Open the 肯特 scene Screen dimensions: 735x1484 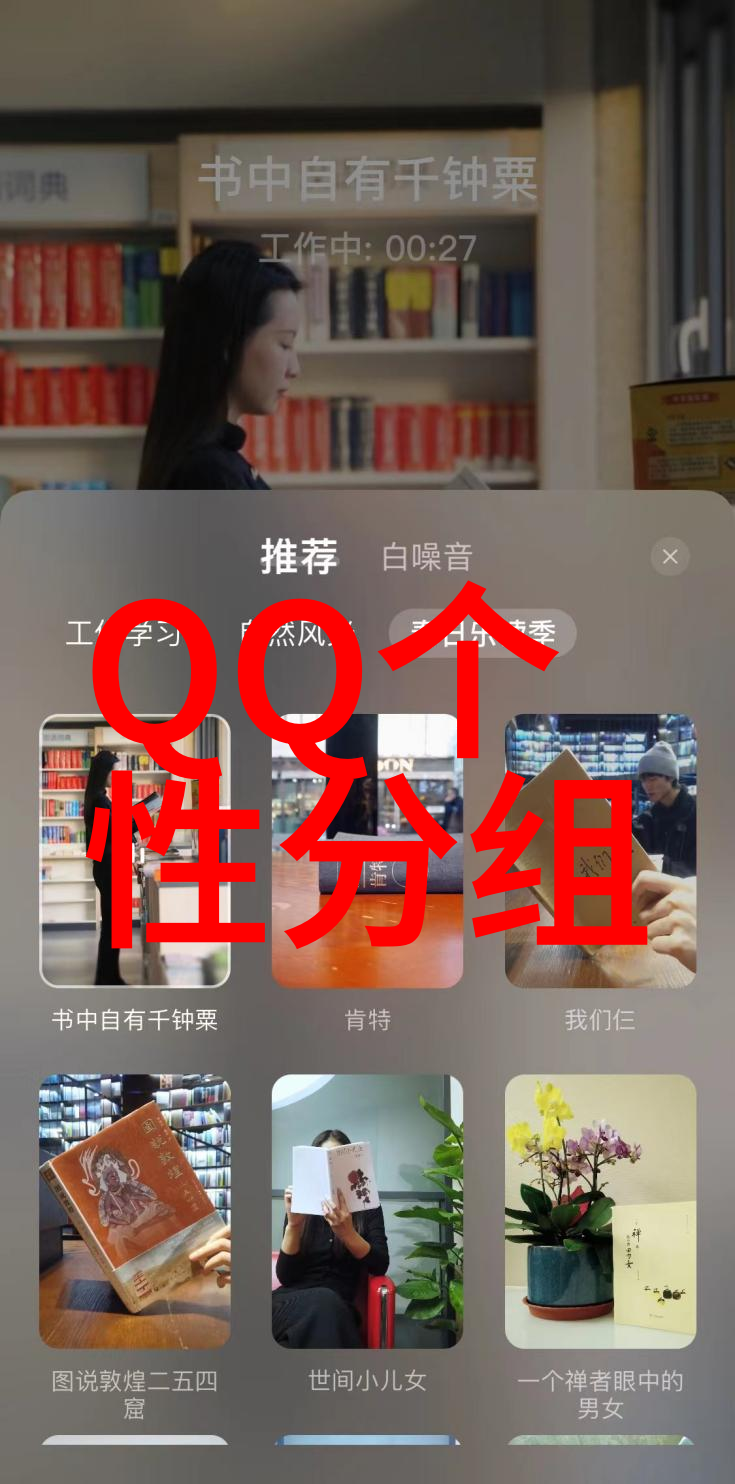point(367,850)
